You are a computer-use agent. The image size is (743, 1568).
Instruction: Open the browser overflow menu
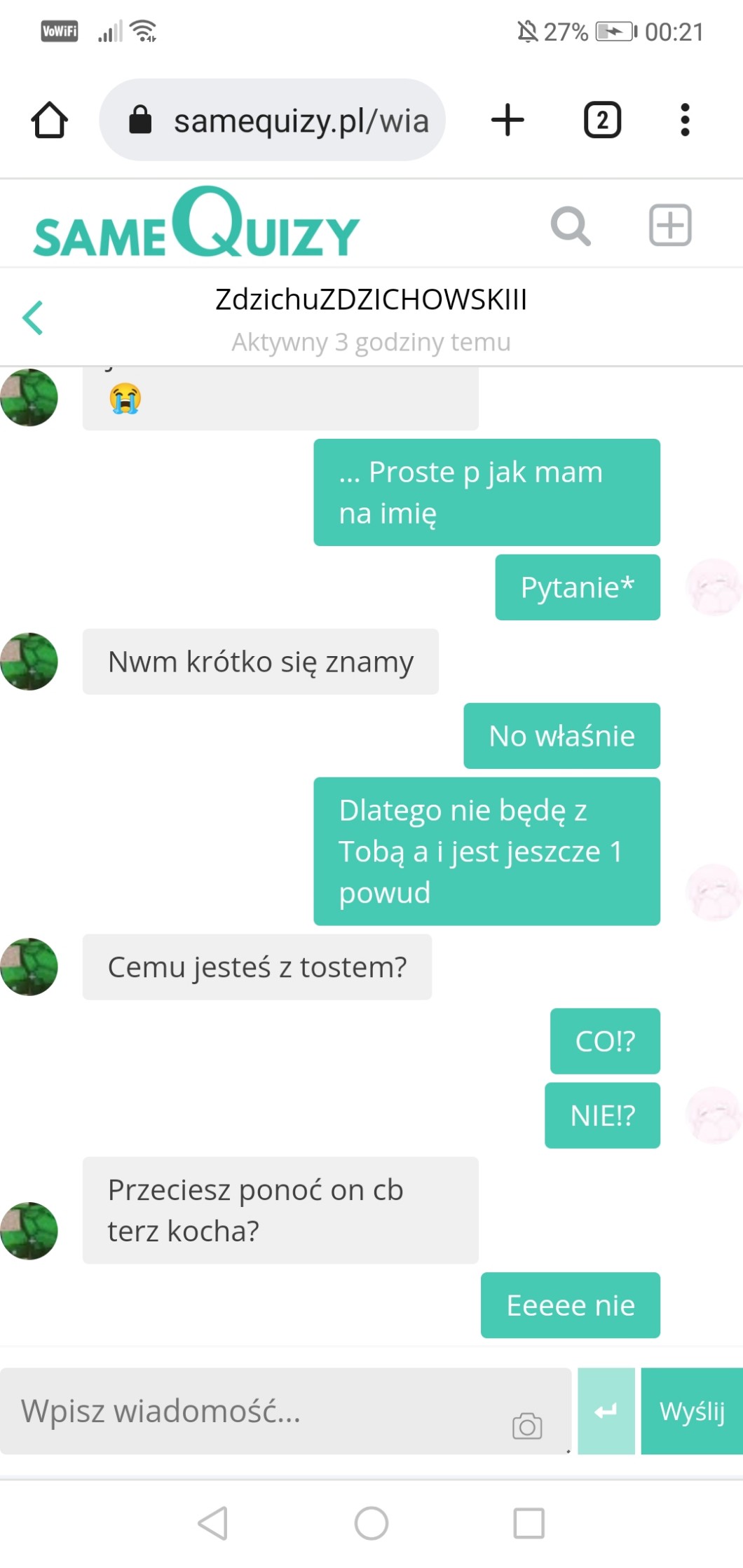(685, 120)
